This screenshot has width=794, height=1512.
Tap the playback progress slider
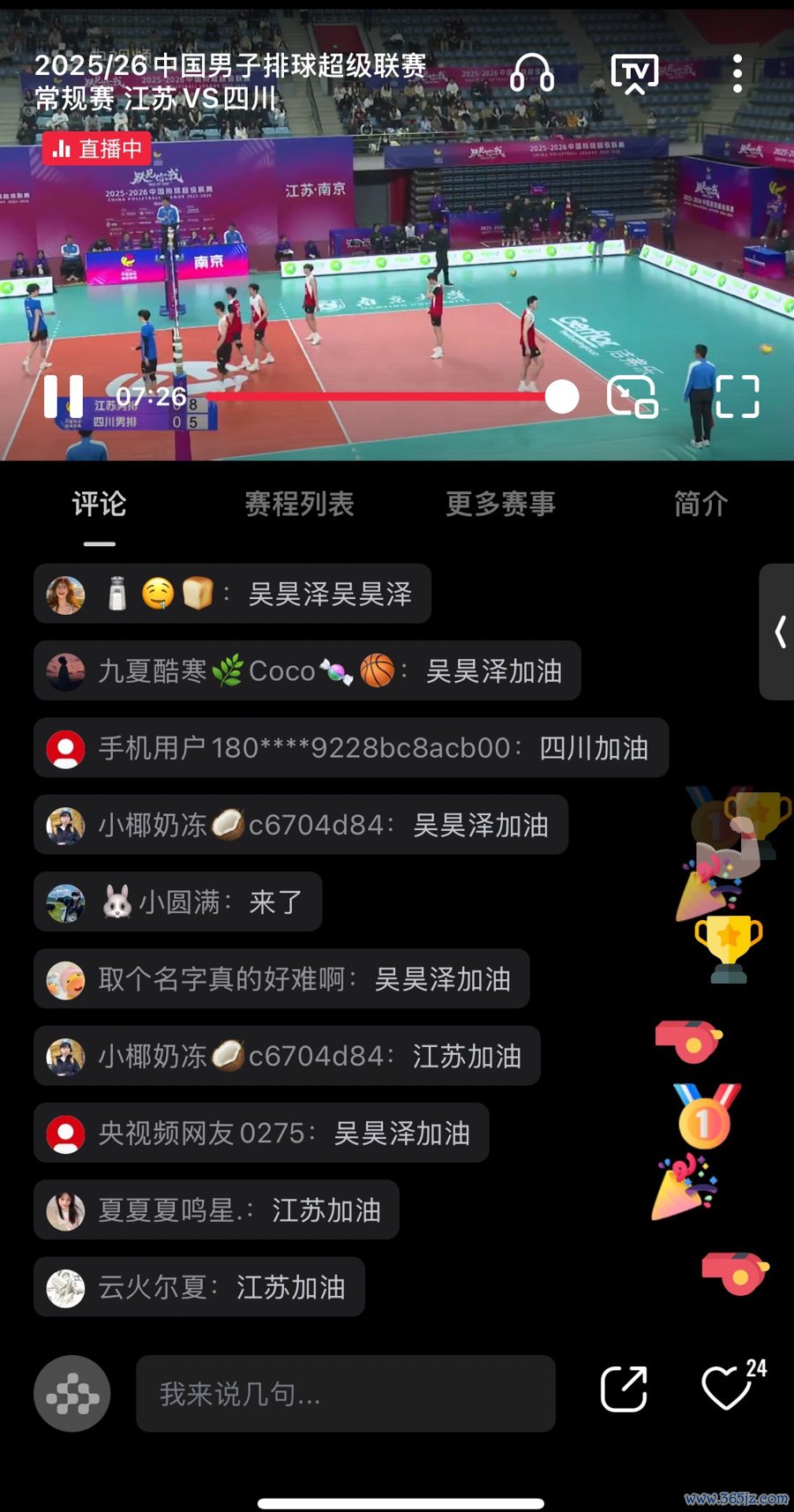tap(561, 397)
